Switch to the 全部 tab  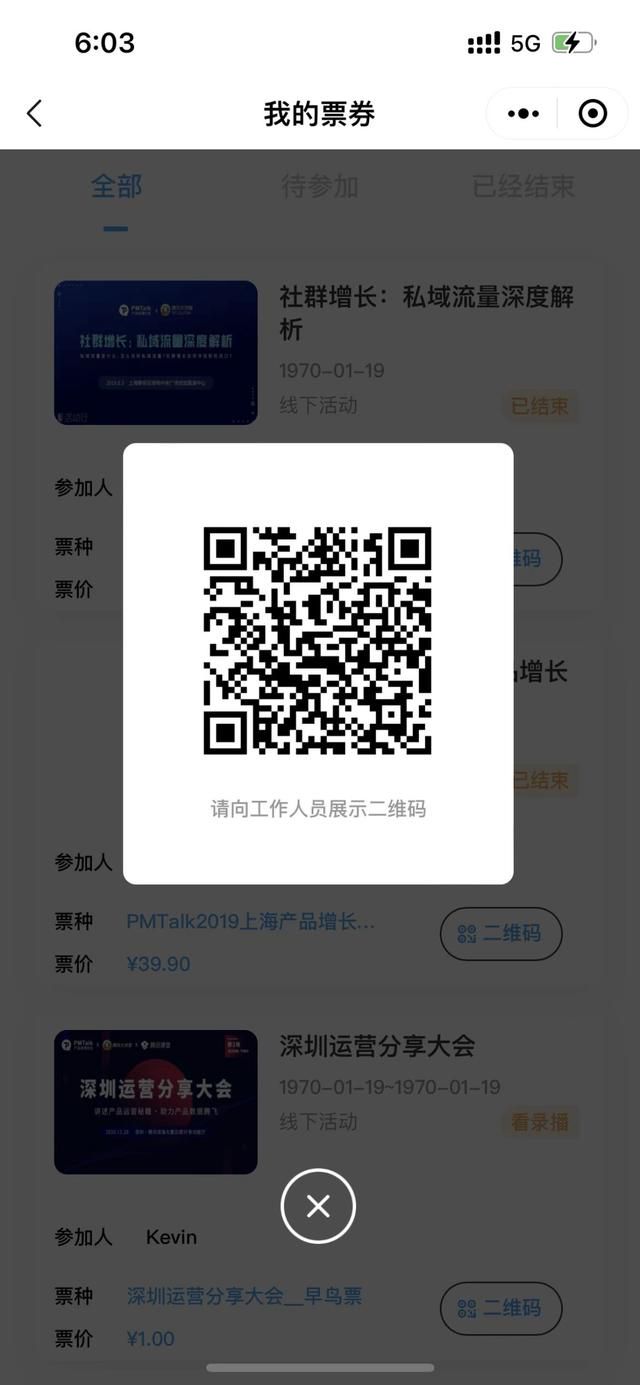116,186
